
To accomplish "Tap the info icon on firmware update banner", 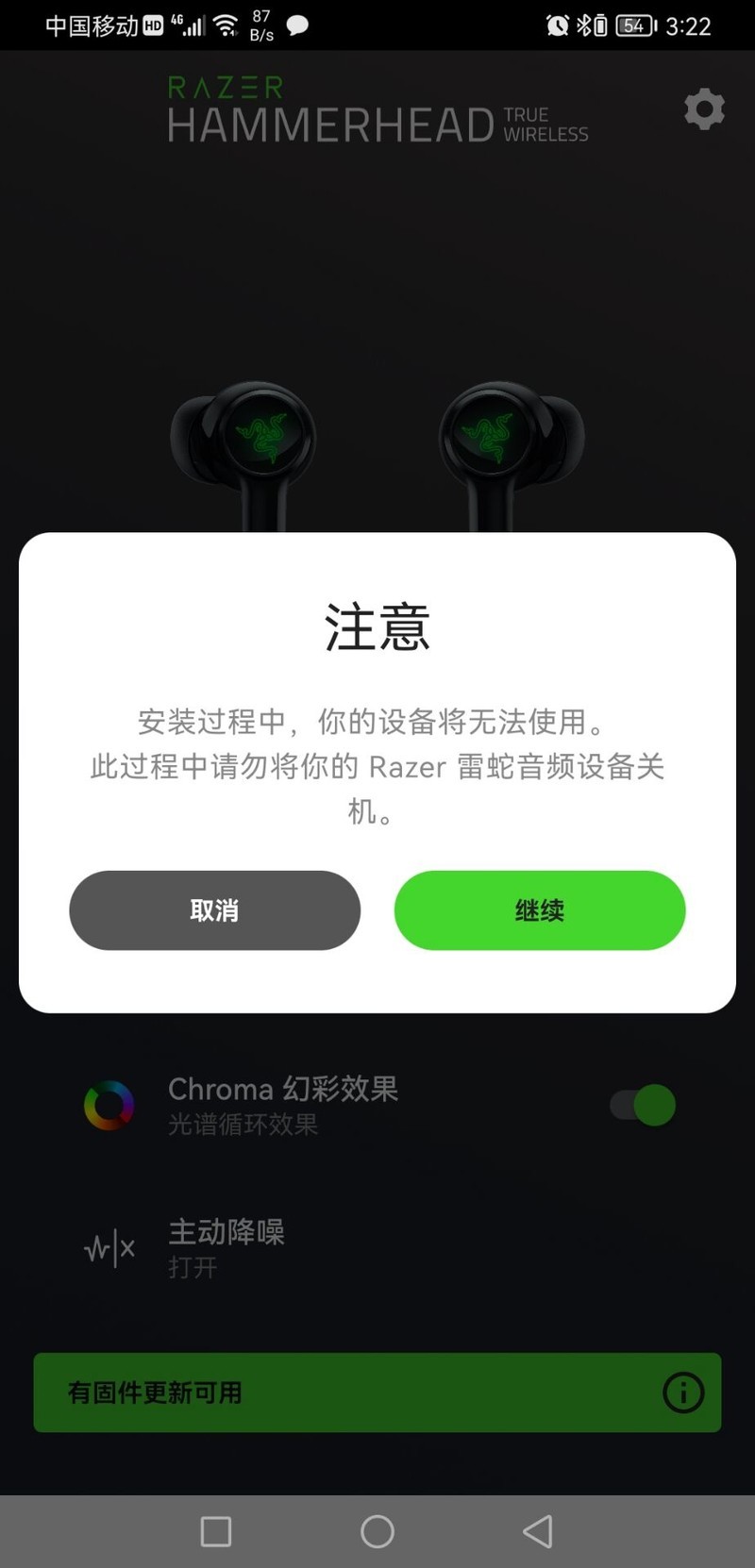I will pos(682,1393).
